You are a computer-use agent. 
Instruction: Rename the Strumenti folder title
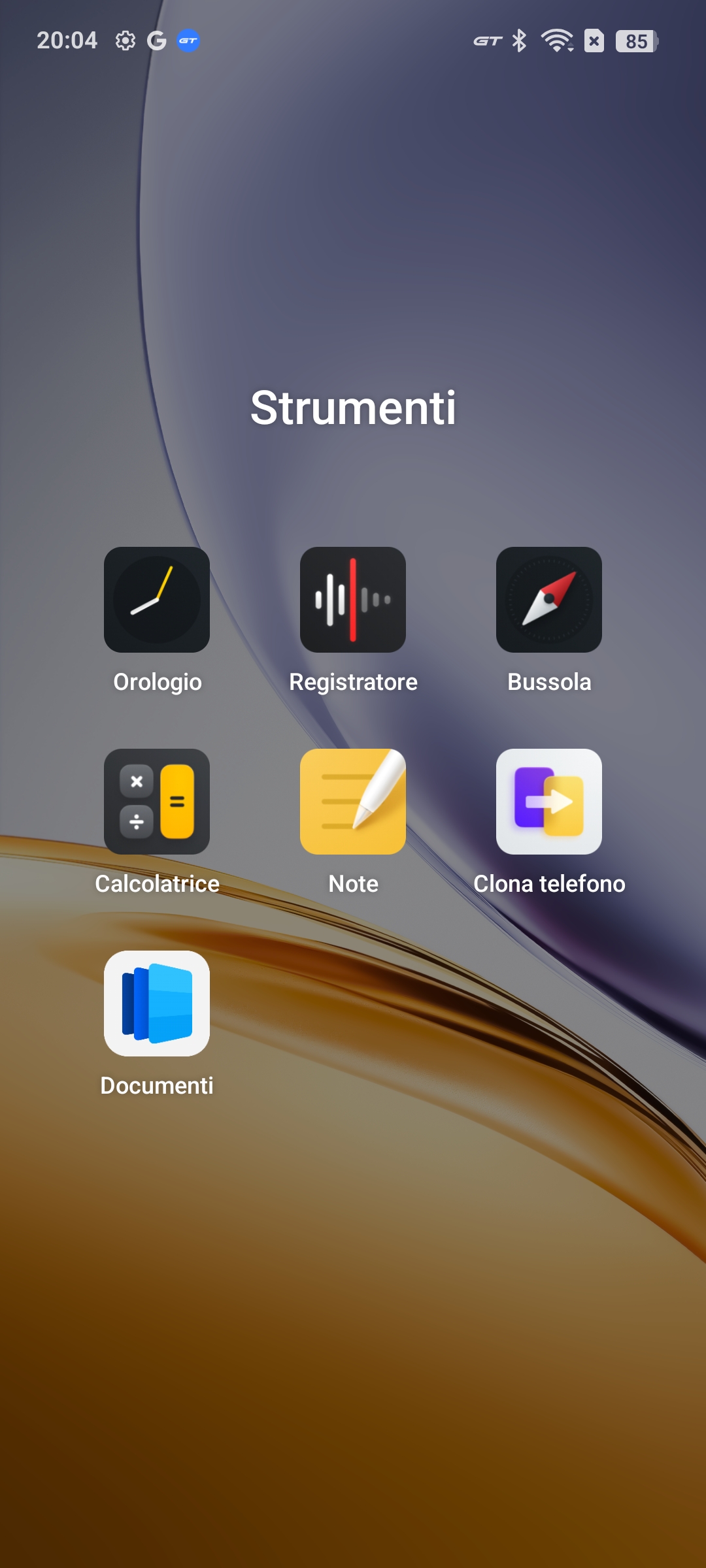click(x=353, y=408)
